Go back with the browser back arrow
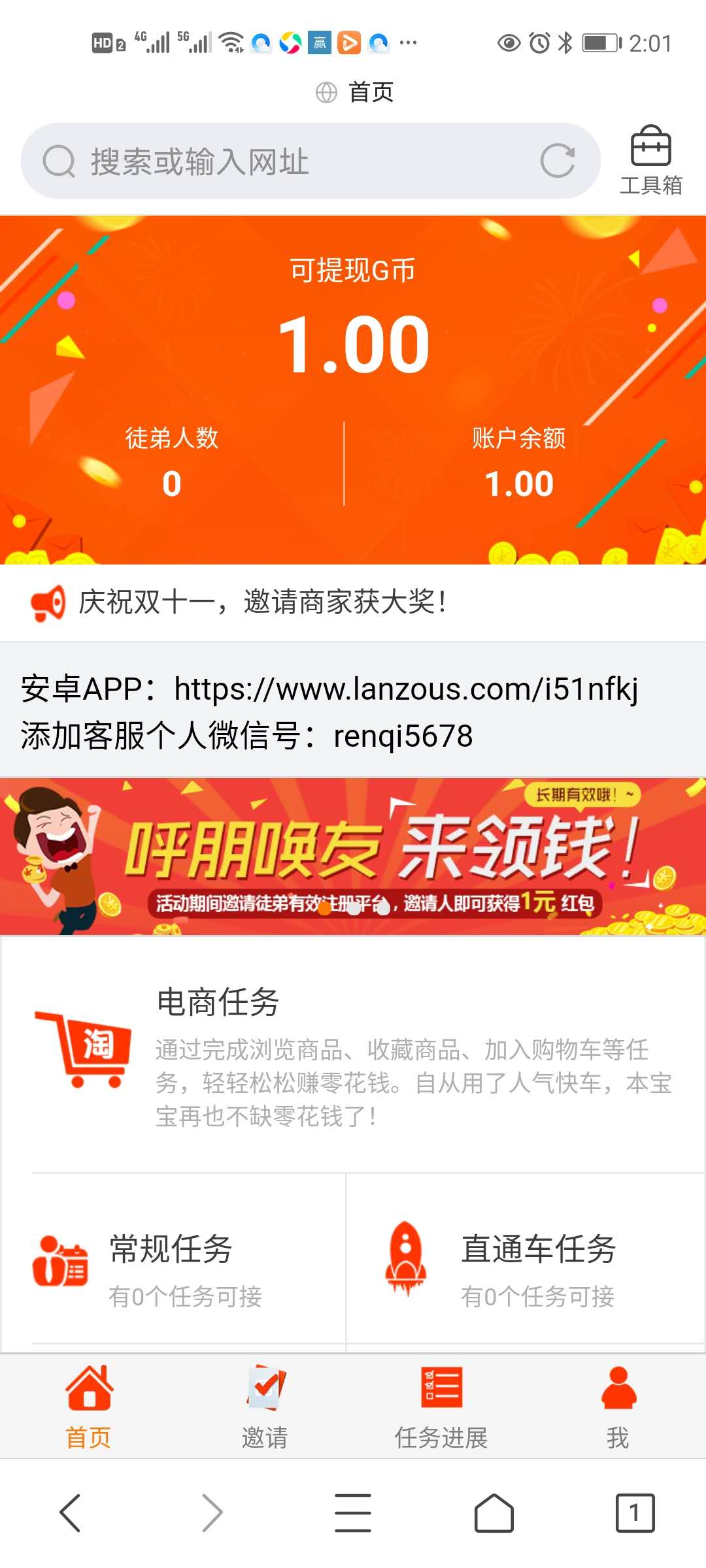 [x=70, y=1512]
